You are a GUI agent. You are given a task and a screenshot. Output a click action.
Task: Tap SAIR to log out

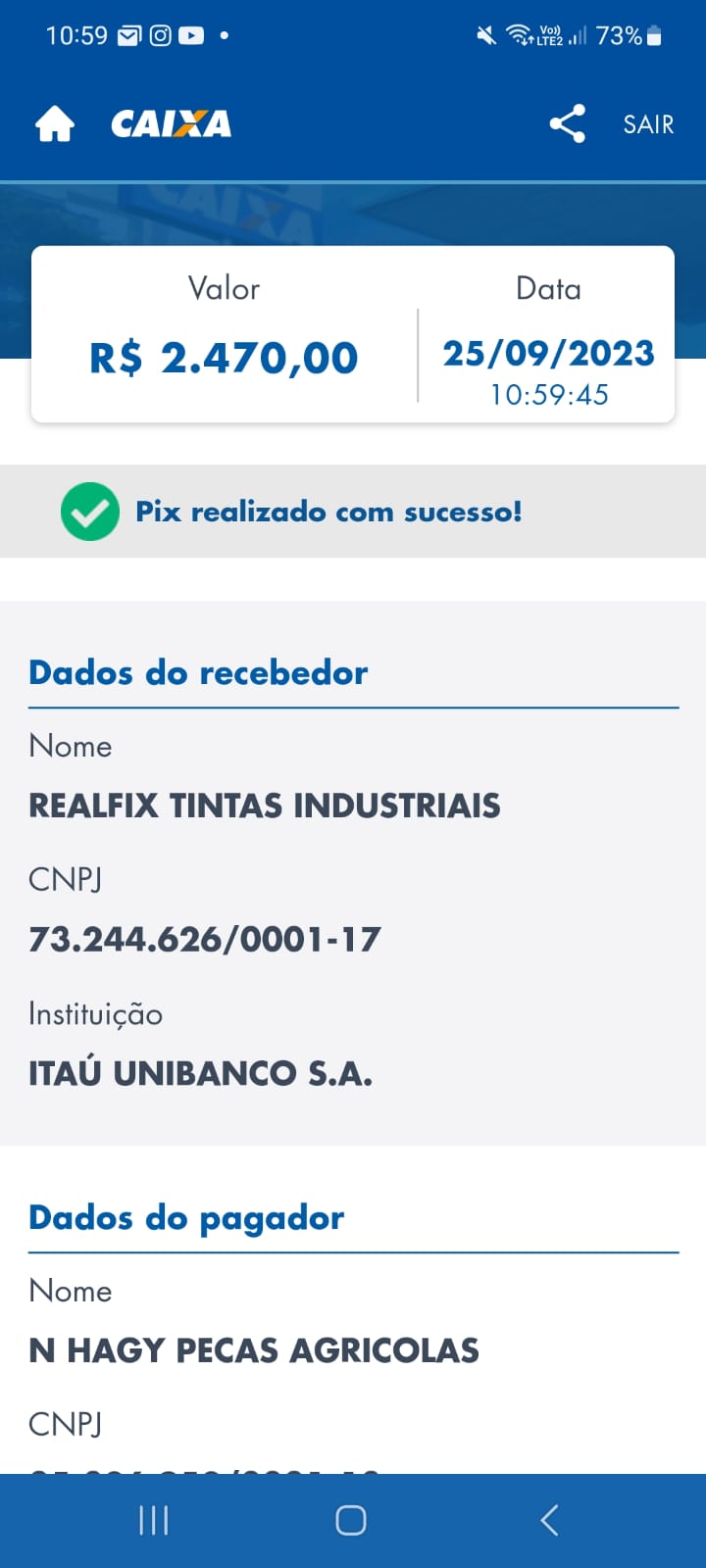coord(648,124)
